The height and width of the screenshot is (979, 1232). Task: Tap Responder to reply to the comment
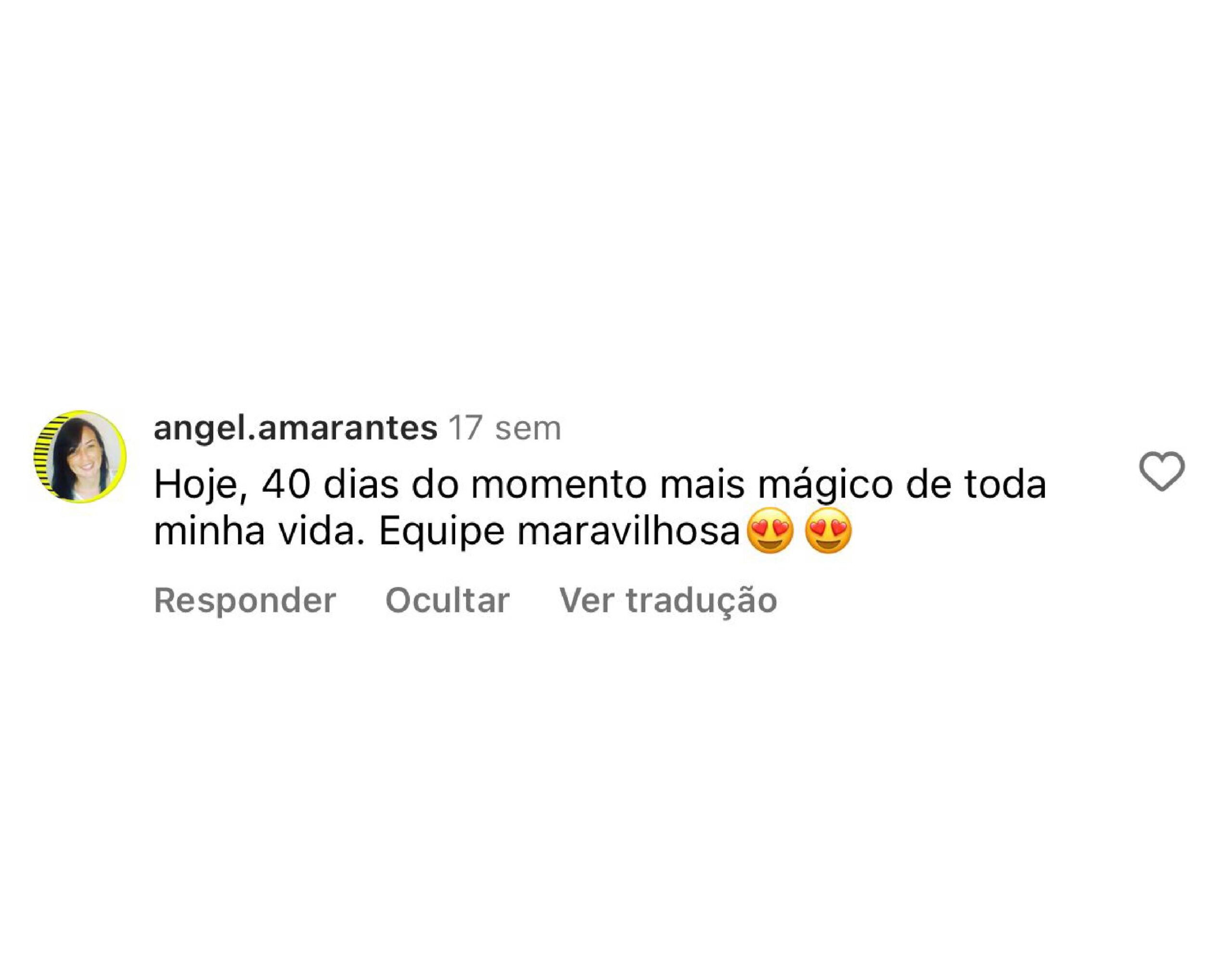click(x=244, y=600)
